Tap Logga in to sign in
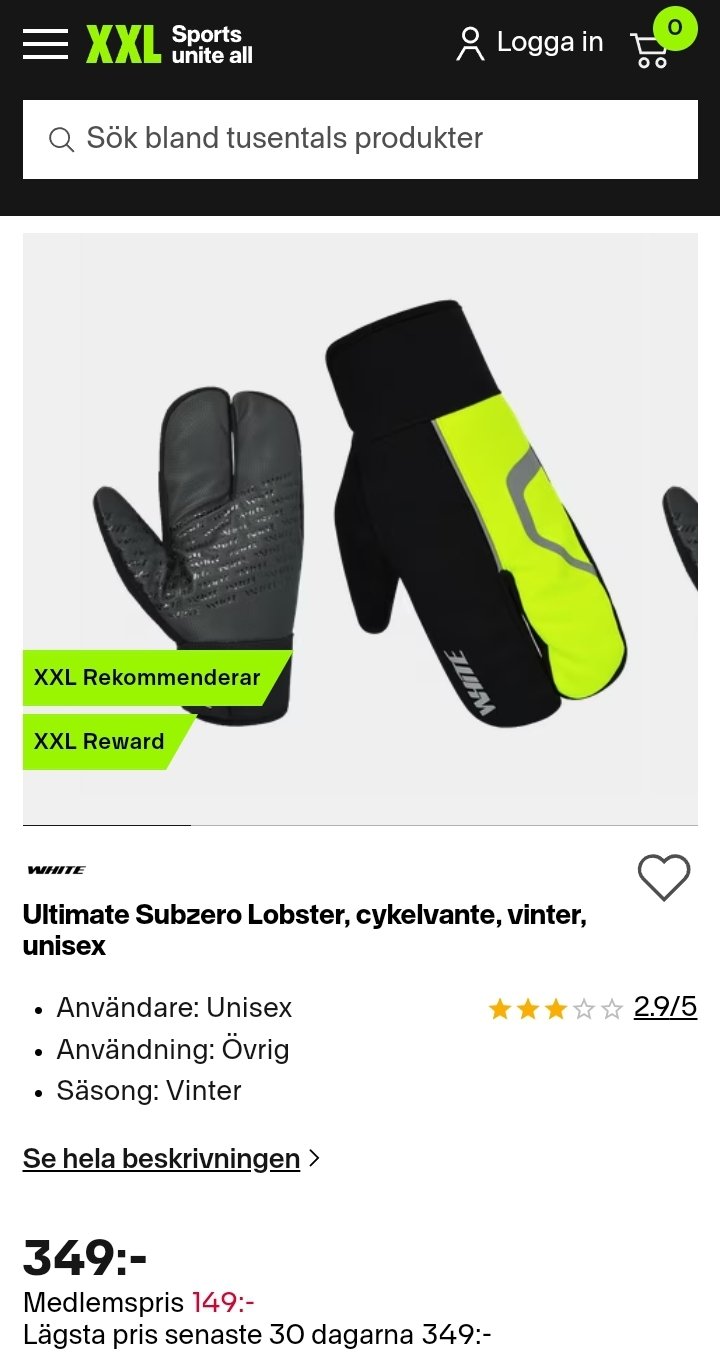Screen dimensions: 720x1362 pos(530,43)
